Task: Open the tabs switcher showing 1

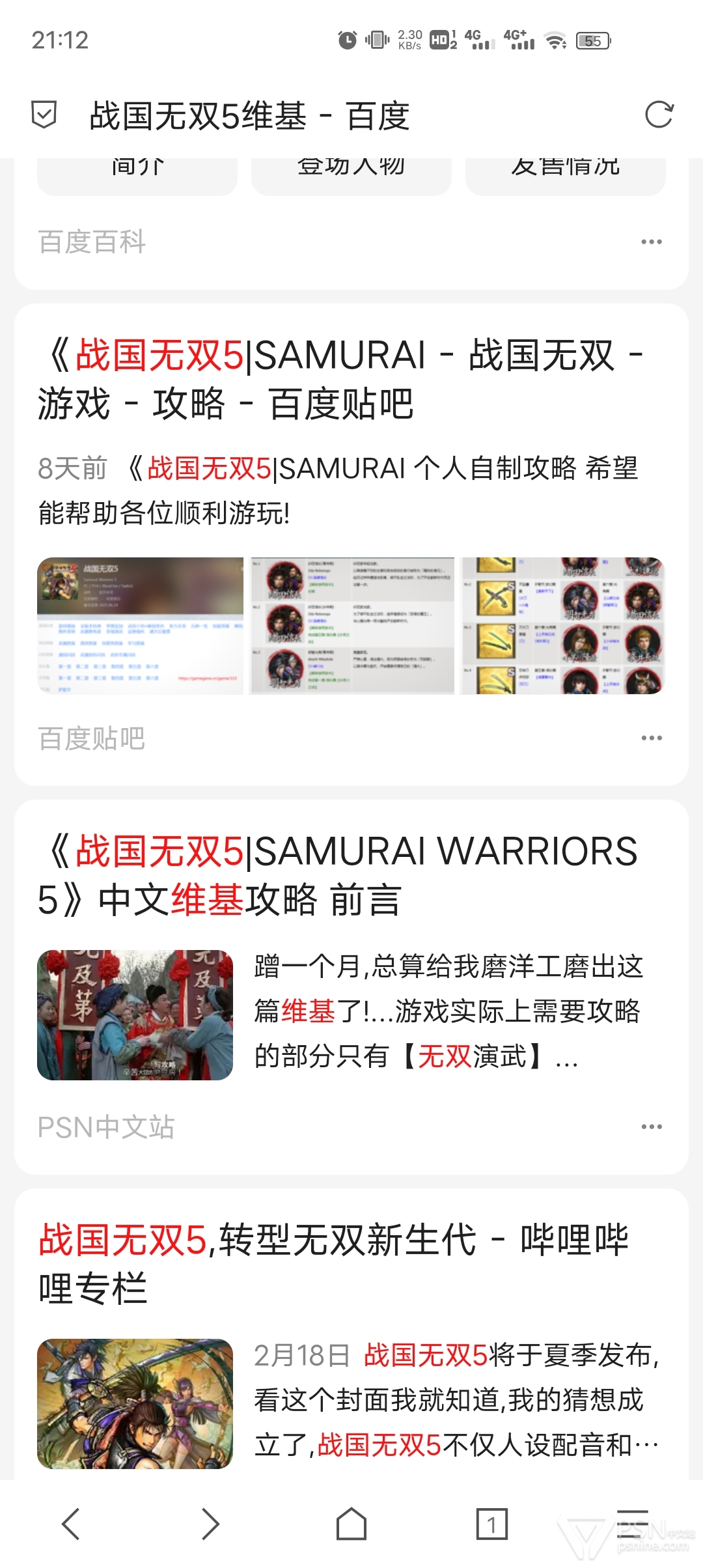Action: 491,1524
